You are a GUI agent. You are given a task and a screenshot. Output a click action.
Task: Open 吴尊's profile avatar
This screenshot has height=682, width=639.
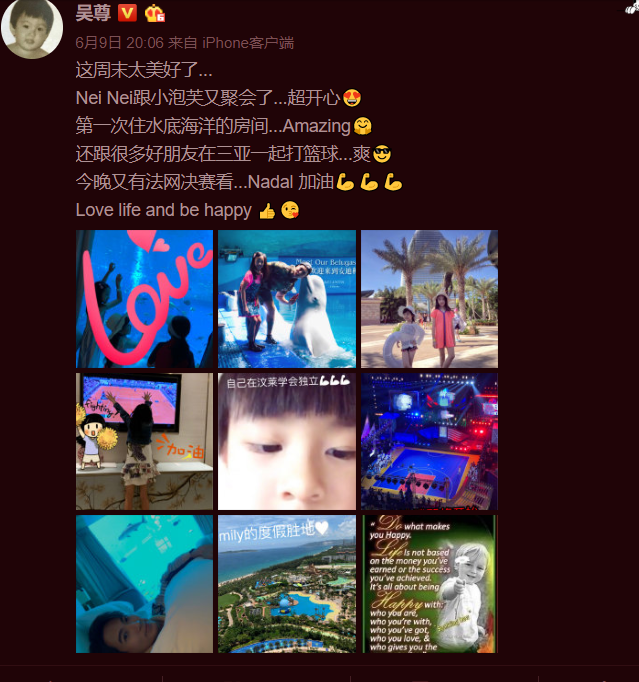[31, 29]
